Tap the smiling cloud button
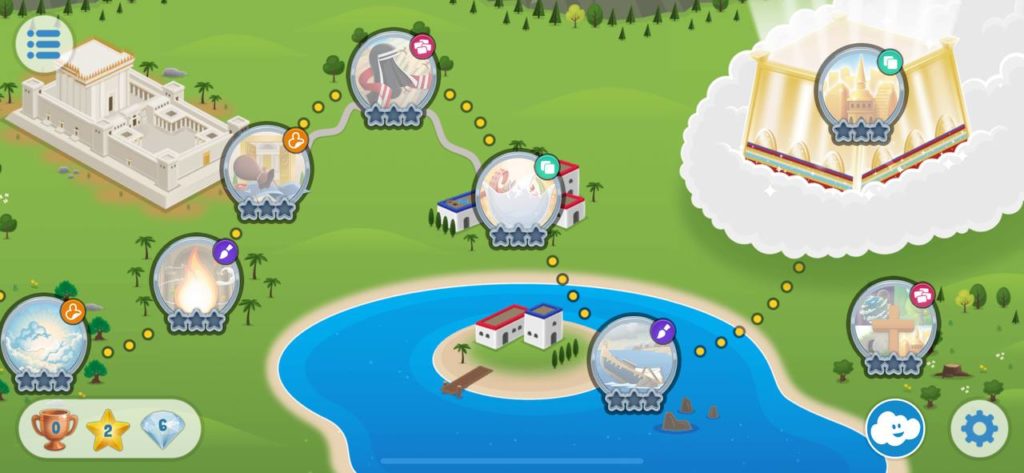This screenshot has width=1024, height=473. click(894, 429)
